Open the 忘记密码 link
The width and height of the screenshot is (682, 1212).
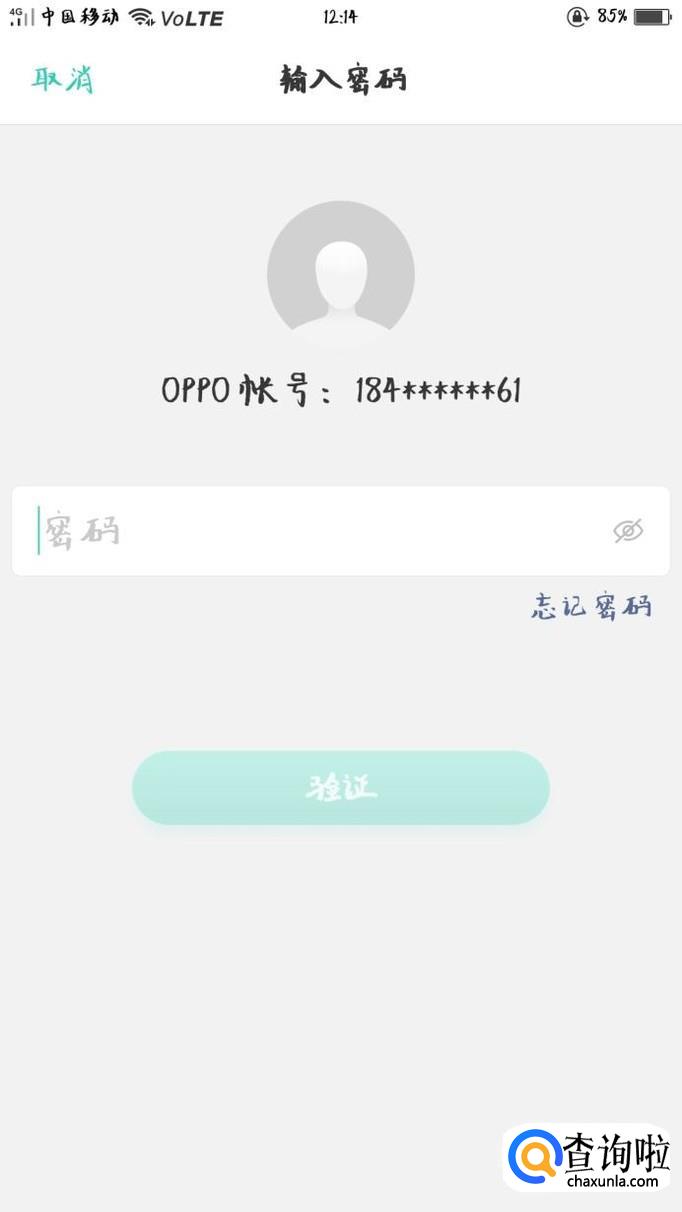click(x=591, y=606)
